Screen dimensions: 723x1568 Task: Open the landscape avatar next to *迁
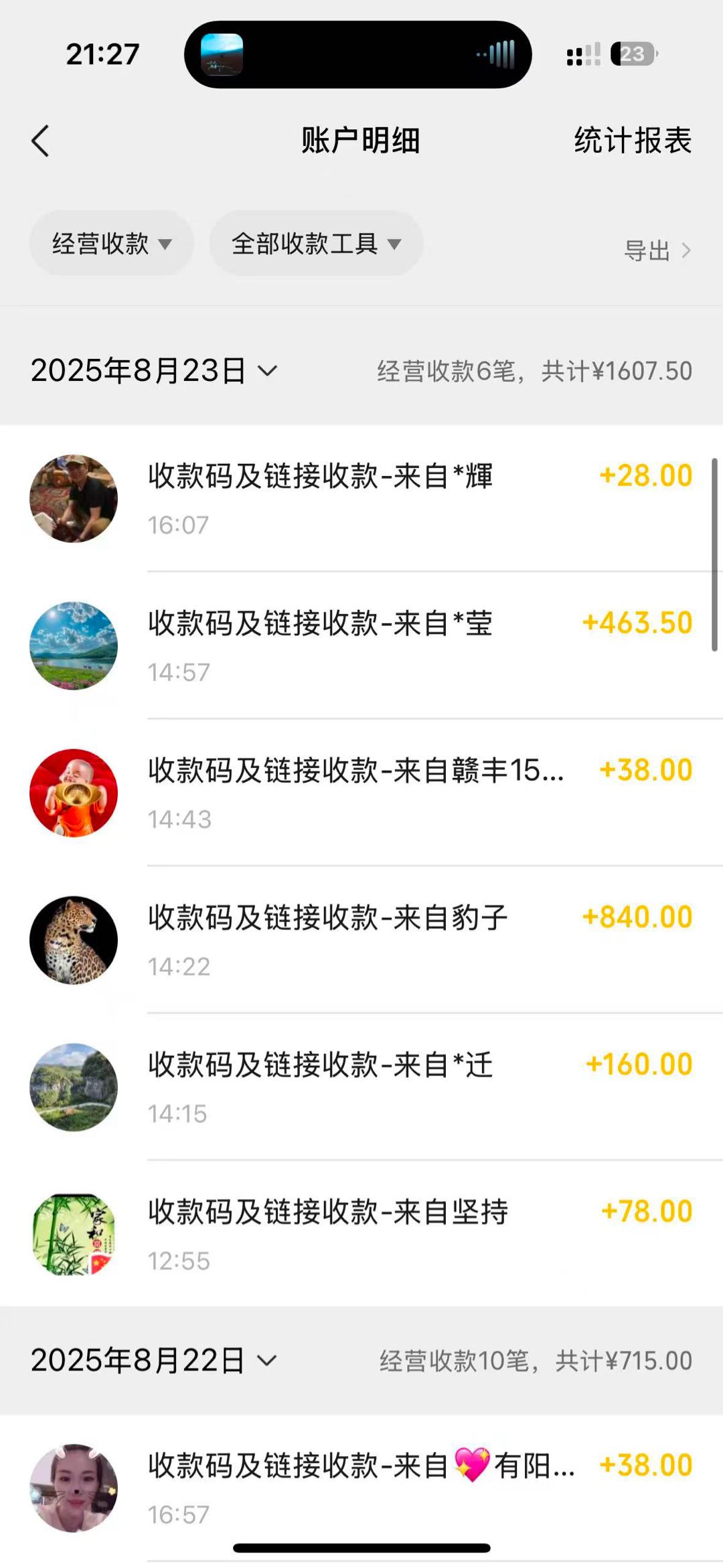[x=73, y=1087]
